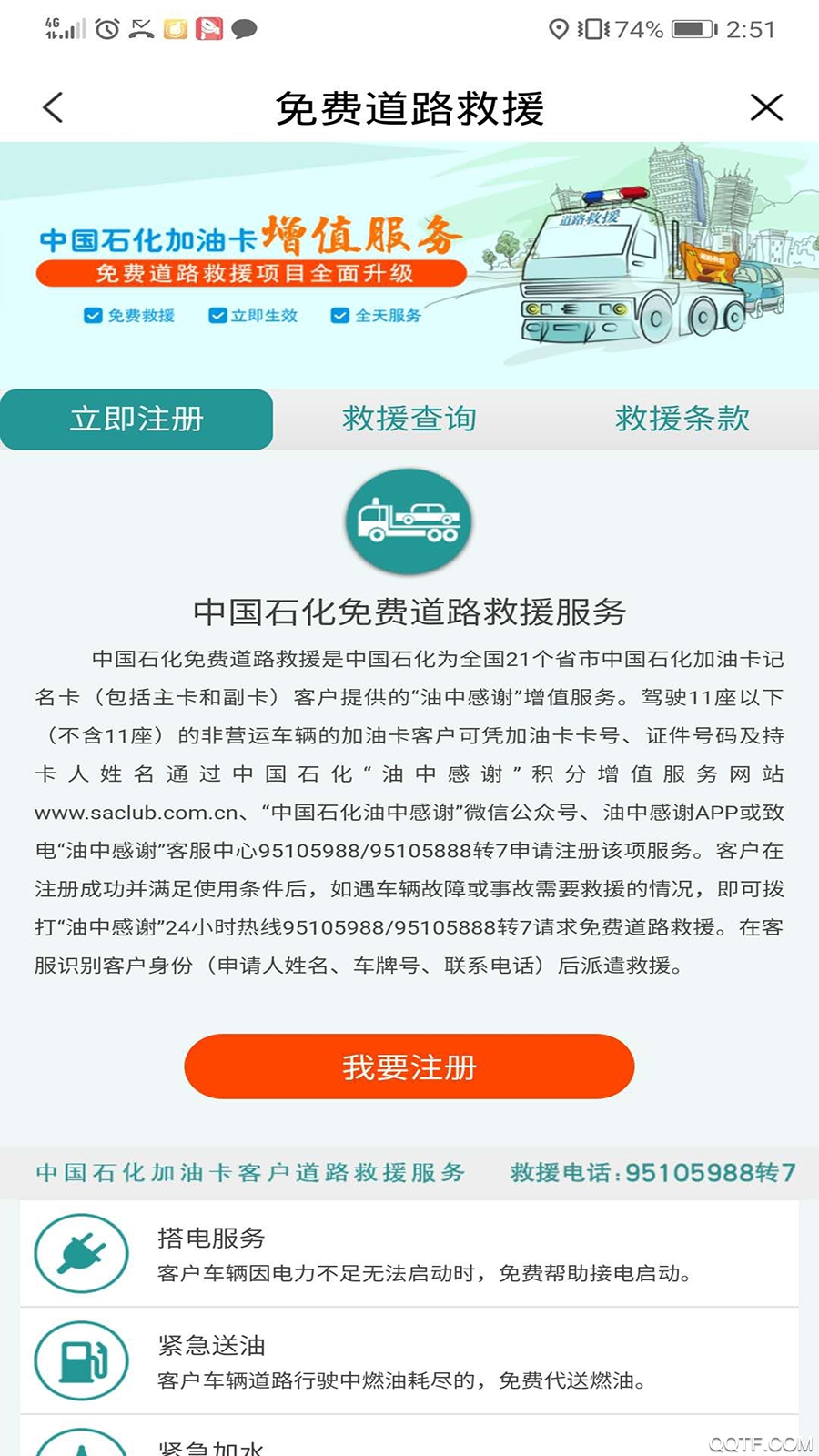Switch to the 救援查询 tab

(x=409, y=420)
